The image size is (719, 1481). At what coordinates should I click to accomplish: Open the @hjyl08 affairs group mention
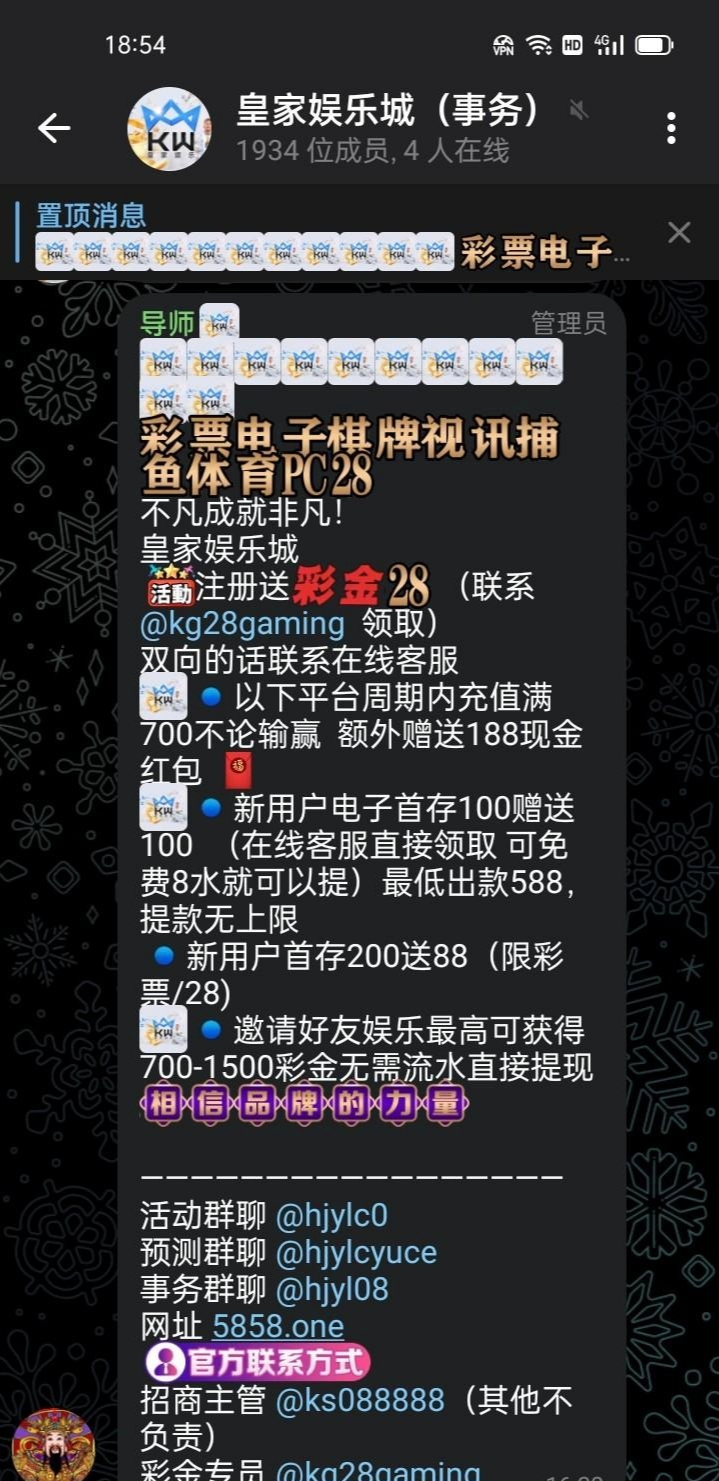[x=332, y=1289]
